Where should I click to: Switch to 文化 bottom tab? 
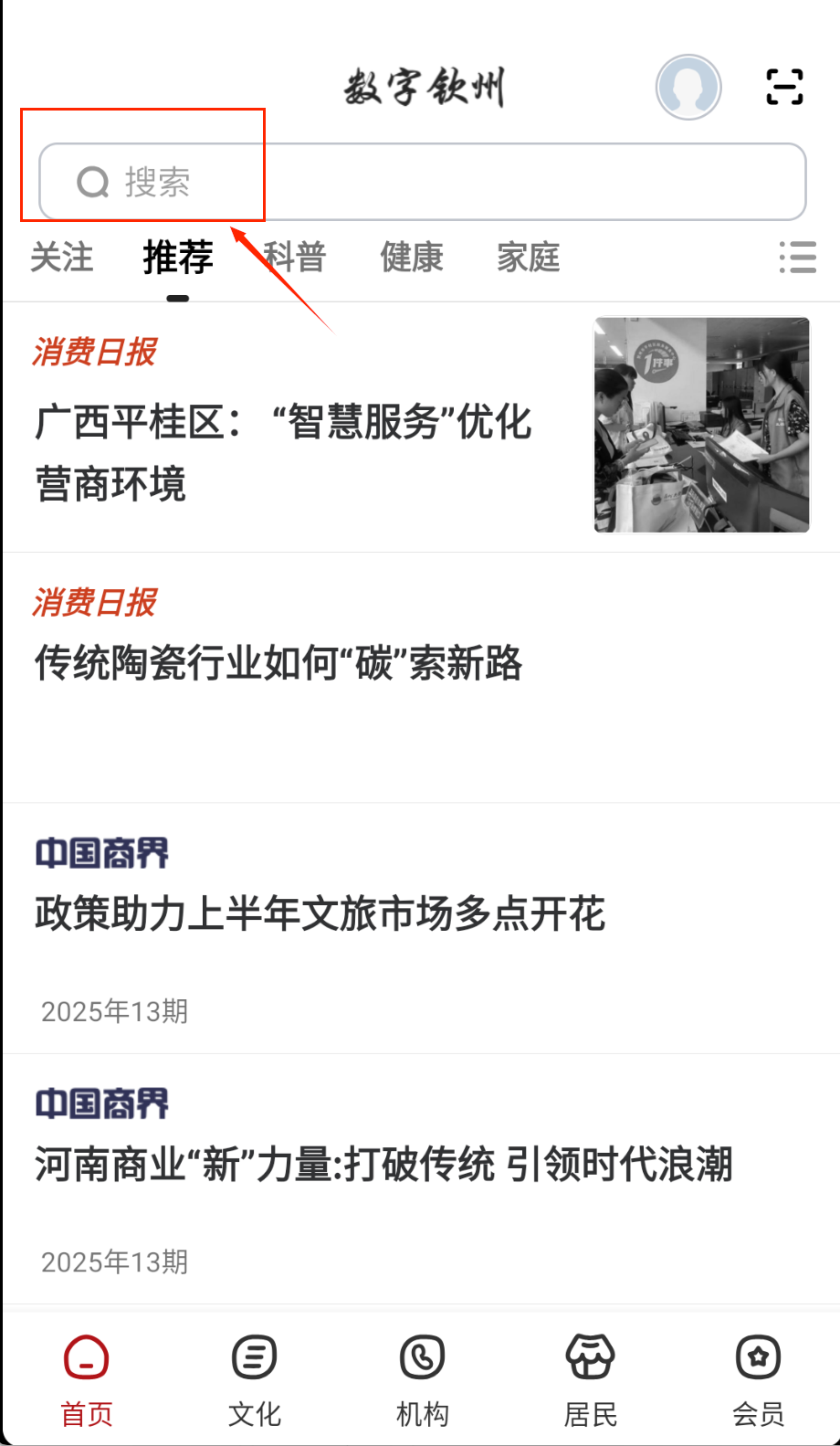pos(255,1379)
